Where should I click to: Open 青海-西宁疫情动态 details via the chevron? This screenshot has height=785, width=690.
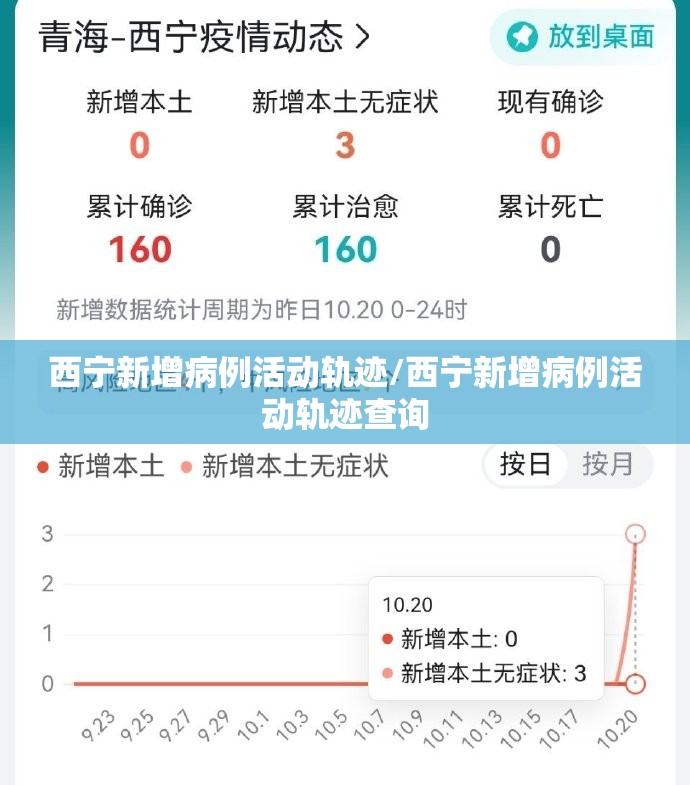(x=362, y=38)
